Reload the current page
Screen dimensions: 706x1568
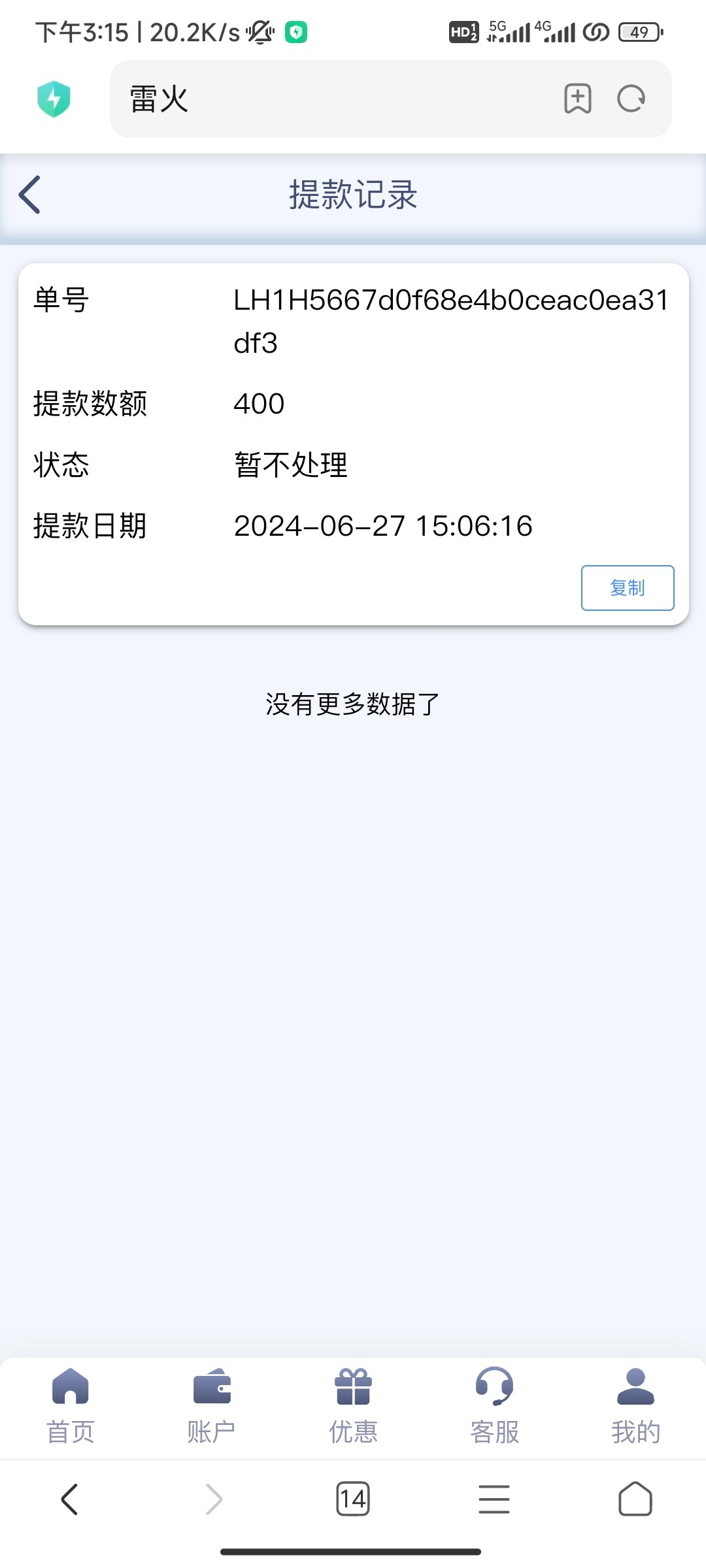[x=631, y=99]
